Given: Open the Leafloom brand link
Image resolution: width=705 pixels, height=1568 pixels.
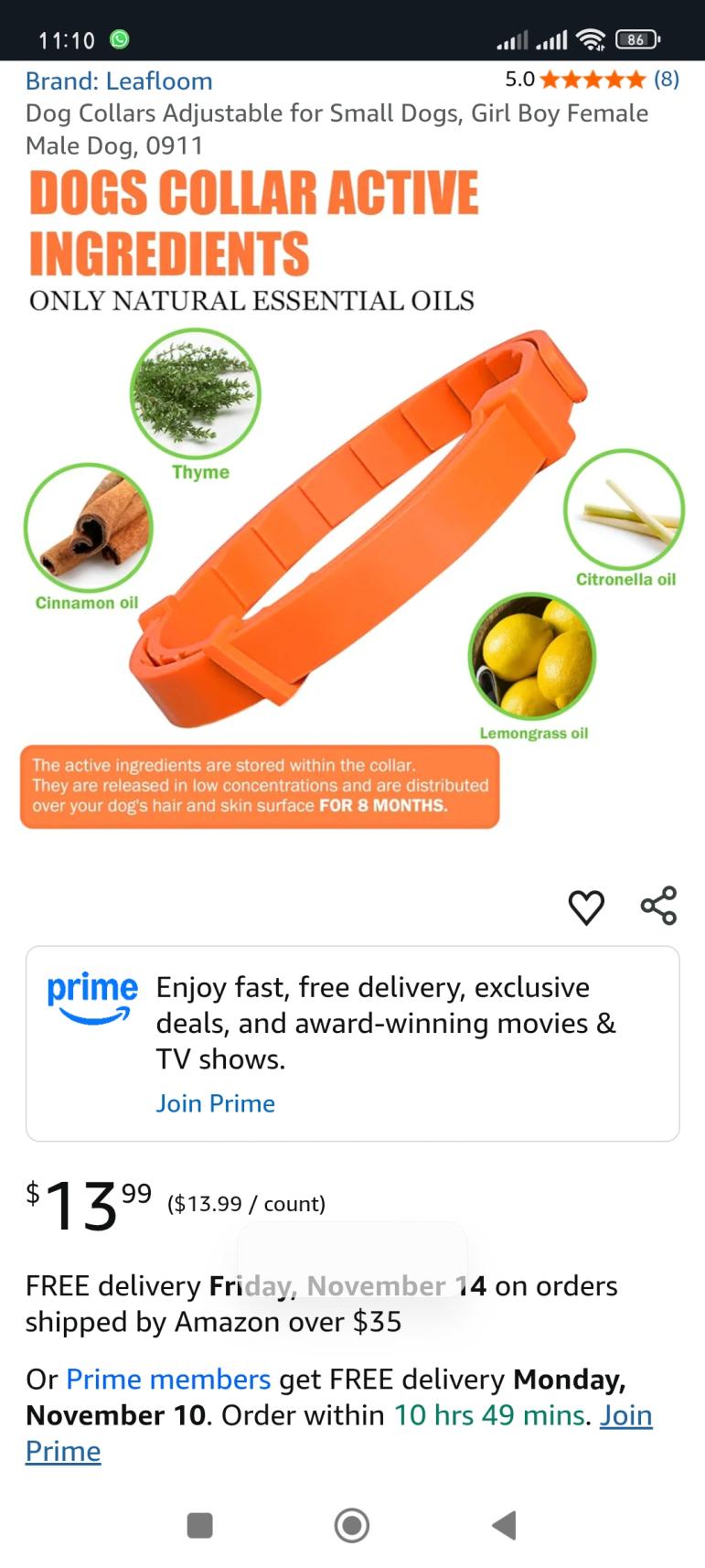Looking at the screenshot, I should 119,81.
